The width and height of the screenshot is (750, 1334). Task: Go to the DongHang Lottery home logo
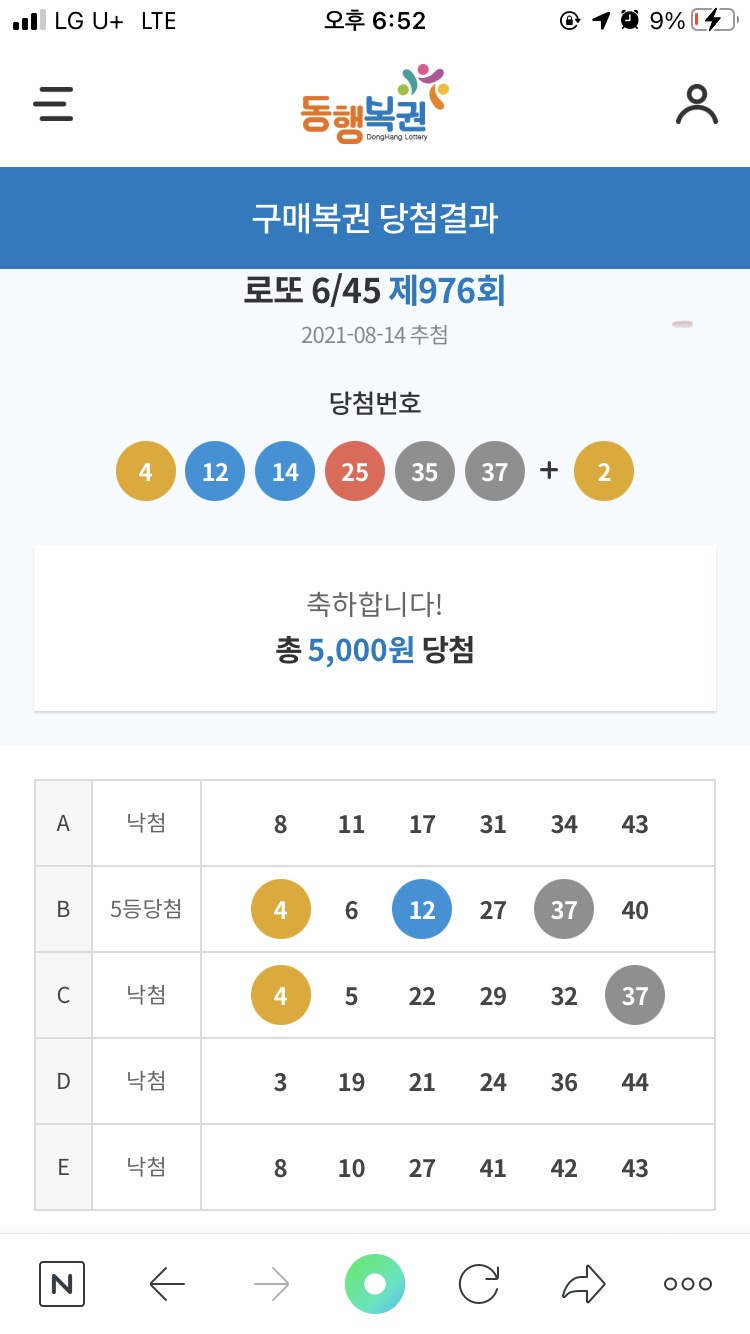coord(374,105)
